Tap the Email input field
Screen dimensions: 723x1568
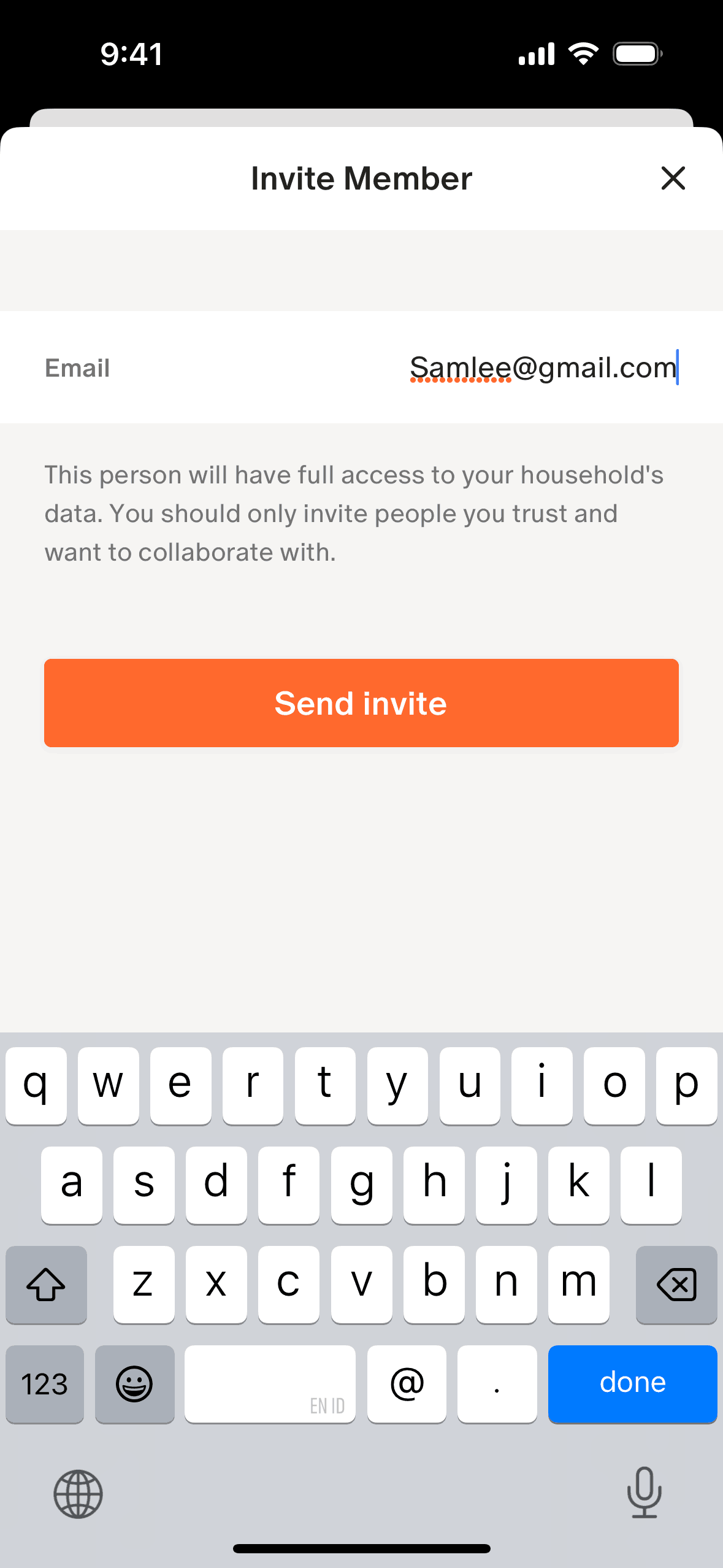tap(543, 367)
